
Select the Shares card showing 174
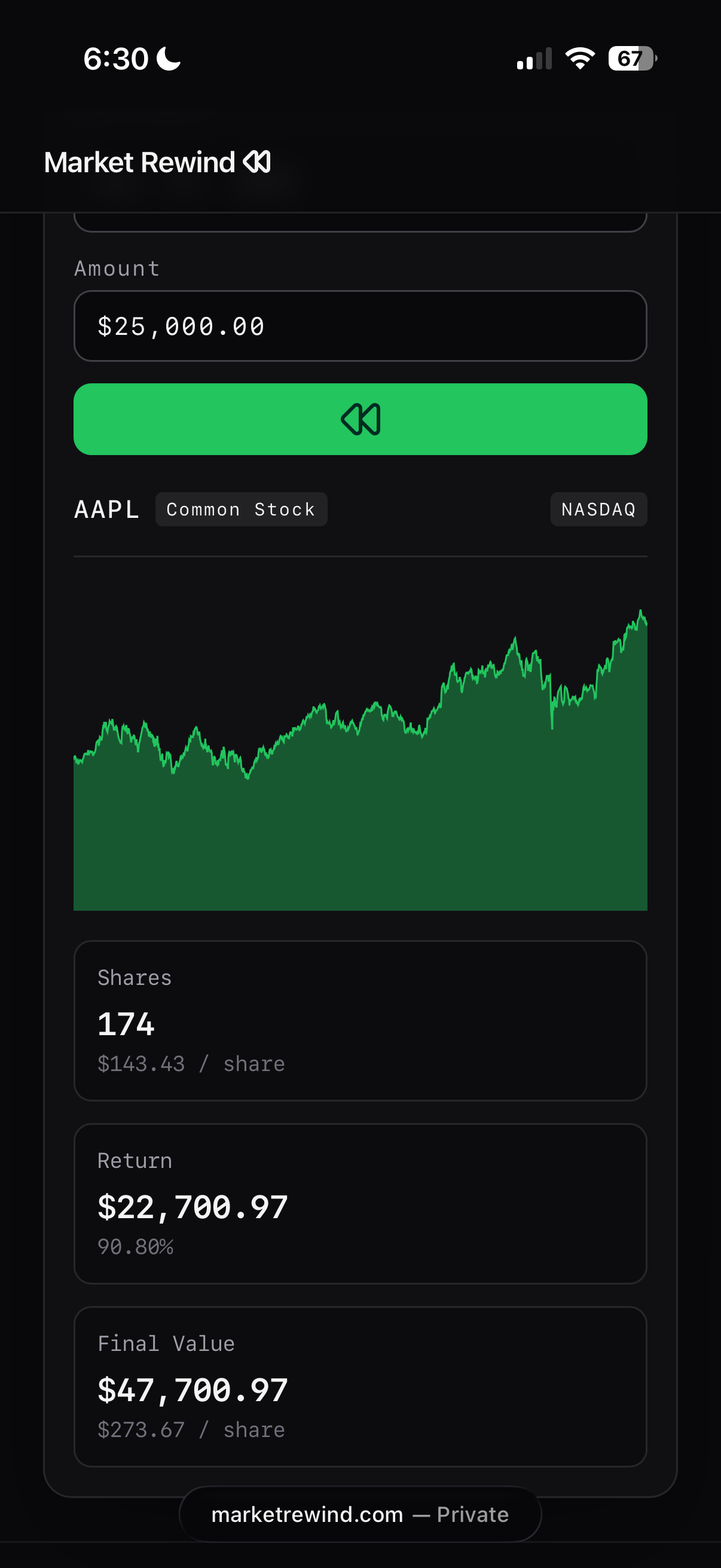tap(360, 1020)
